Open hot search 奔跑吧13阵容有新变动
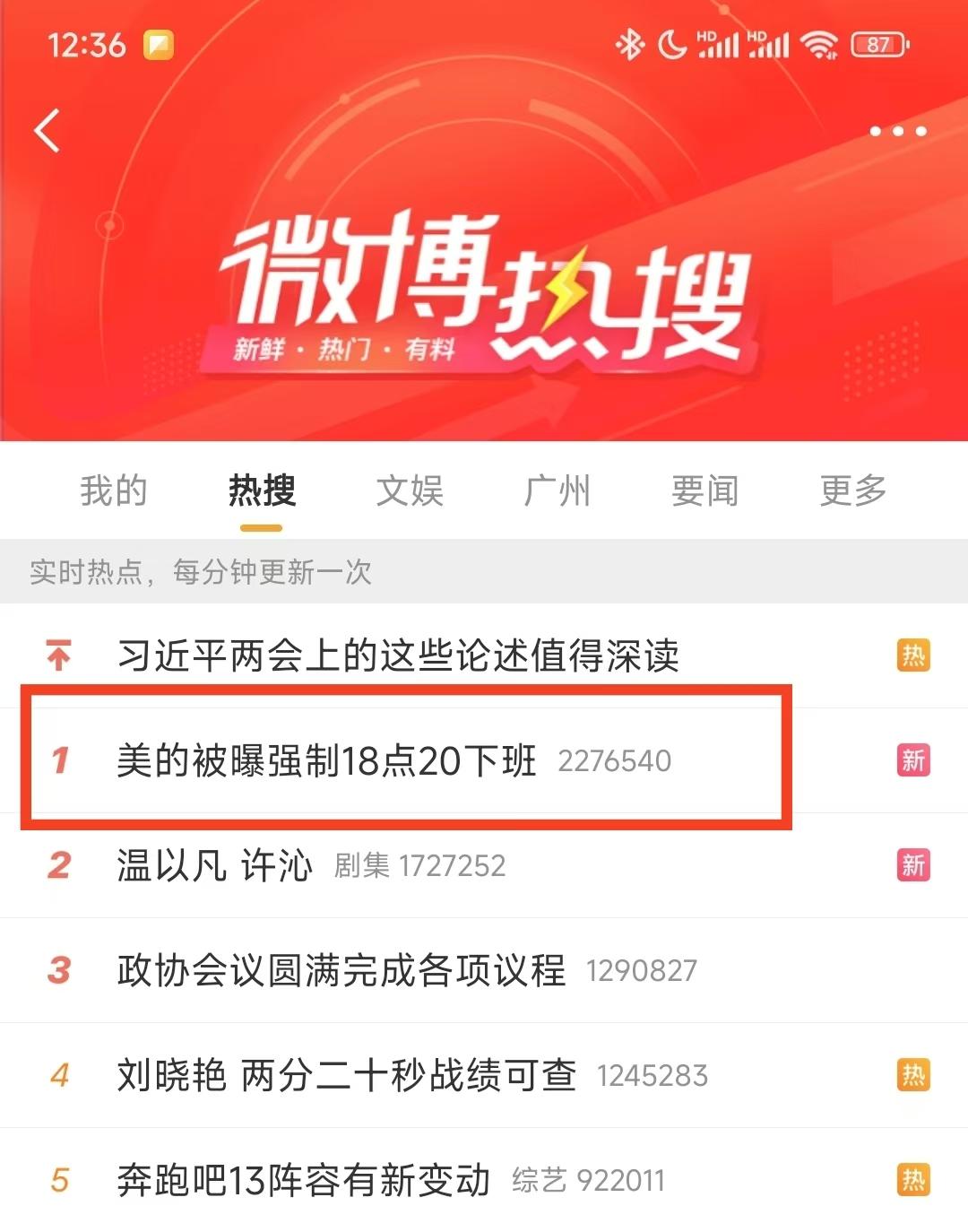The image size is (968, 1232). tap(303, 1180)
